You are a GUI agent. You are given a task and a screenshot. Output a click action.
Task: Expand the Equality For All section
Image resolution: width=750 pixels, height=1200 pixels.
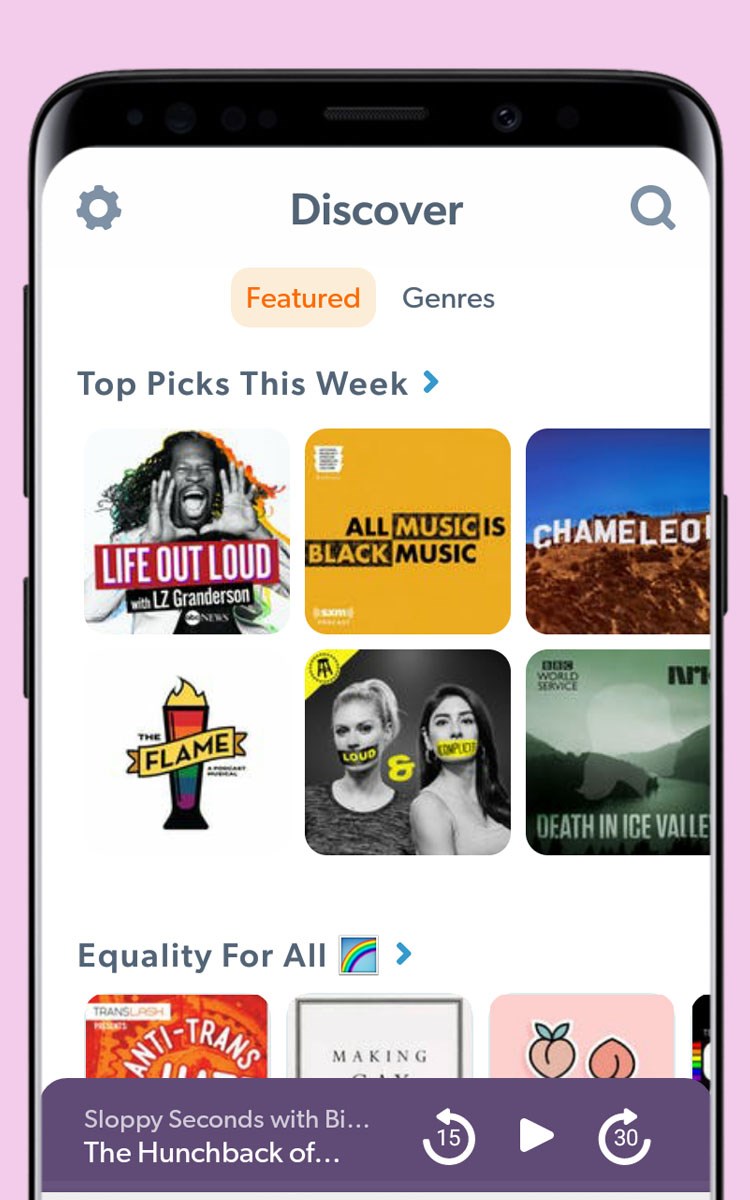pyautogui.click(x=403, y=954)
